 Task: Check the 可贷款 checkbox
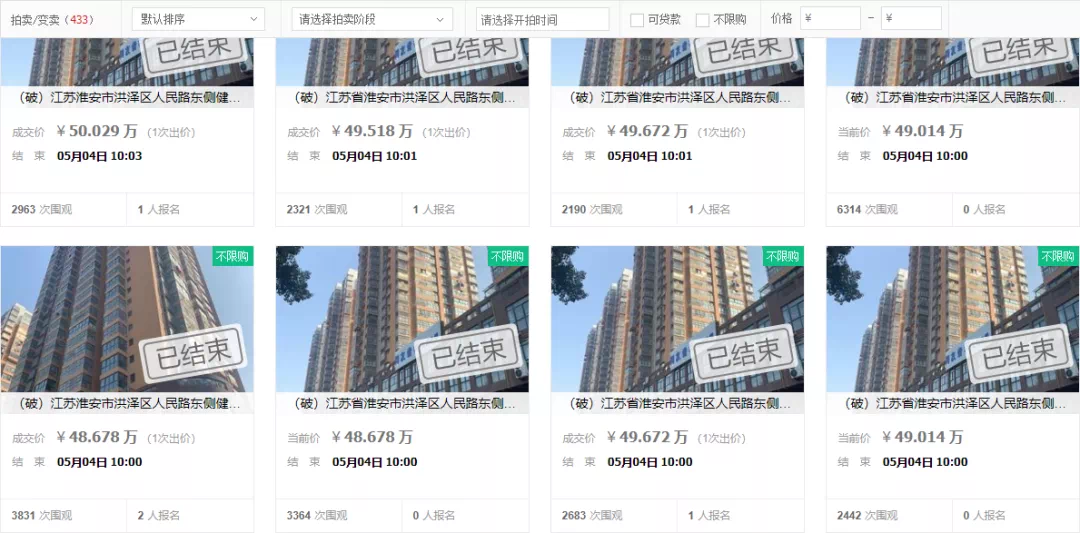point(637,20)
